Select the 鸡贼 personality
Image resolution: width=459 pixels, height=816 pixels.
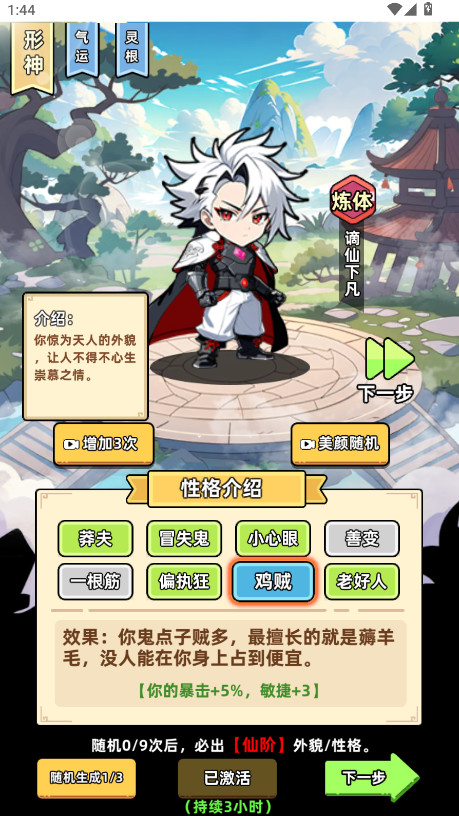tap(273, 581)
